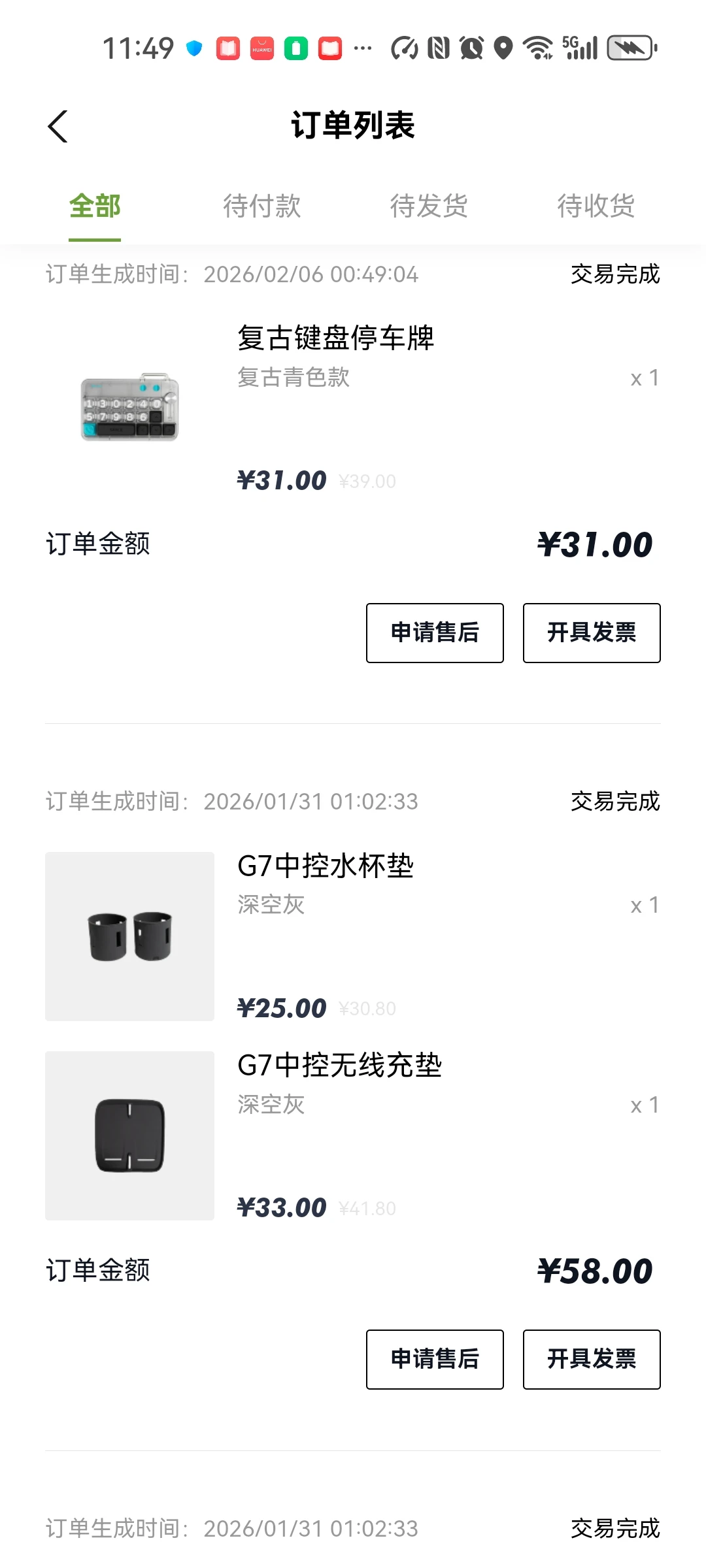Screen dimensions: 706x1568
Task: Tap 申请售后 for the ¥31.00 order
Action: pos(435,632)
